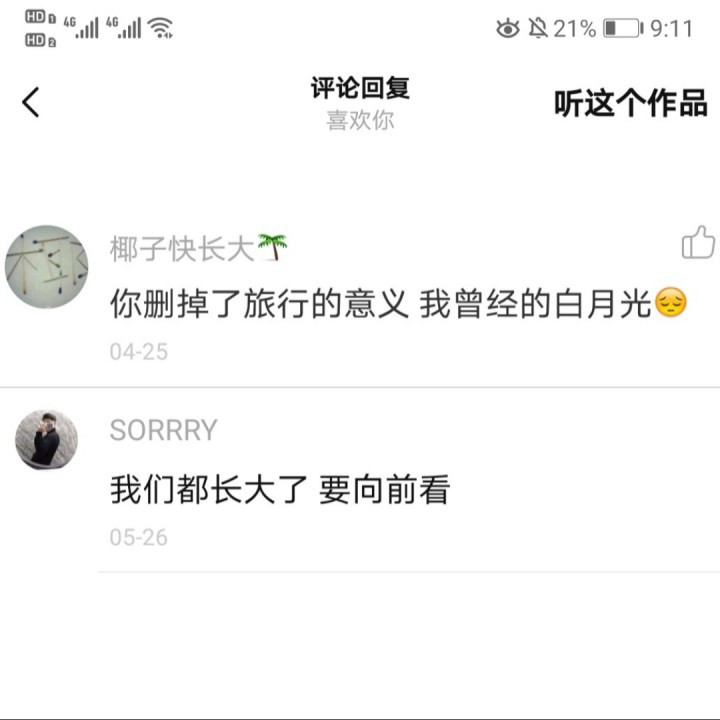The image size is (720, 720).
Task: Like the comment by 椰子快长大
Action: [697, 243]
